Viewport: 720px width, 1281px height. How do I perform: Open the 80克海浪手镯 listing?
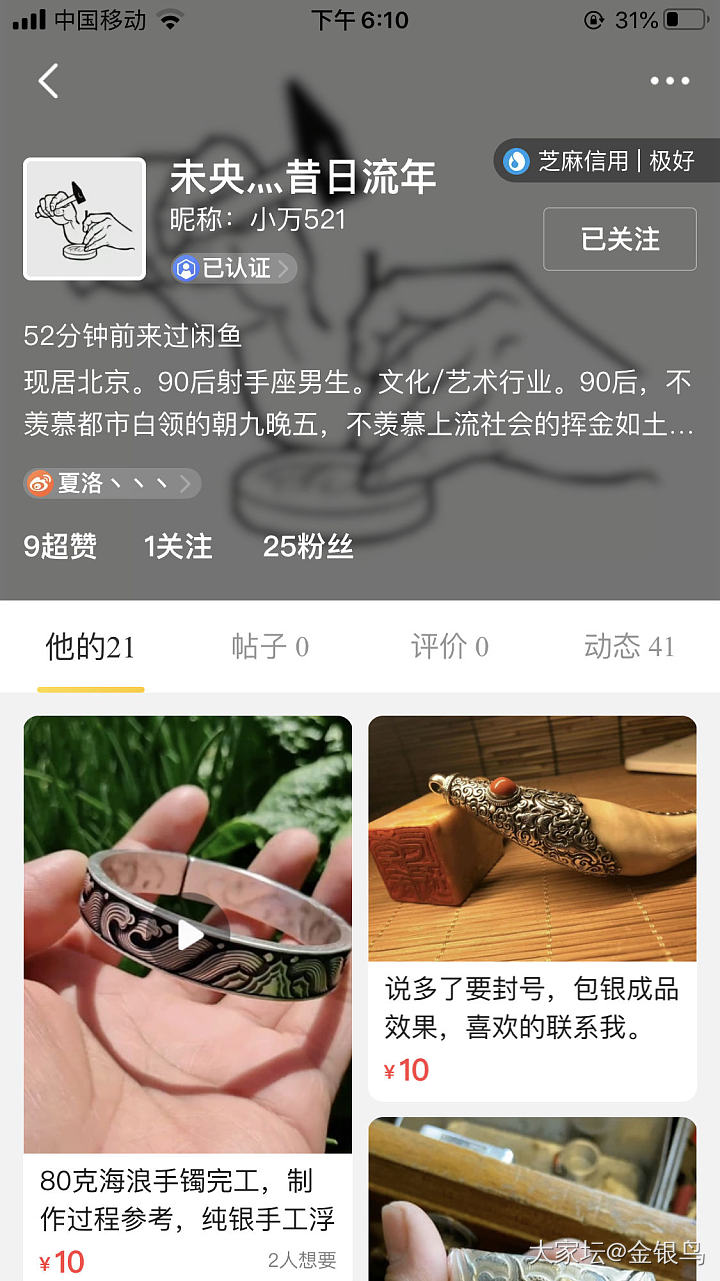[x=188, y=935]
